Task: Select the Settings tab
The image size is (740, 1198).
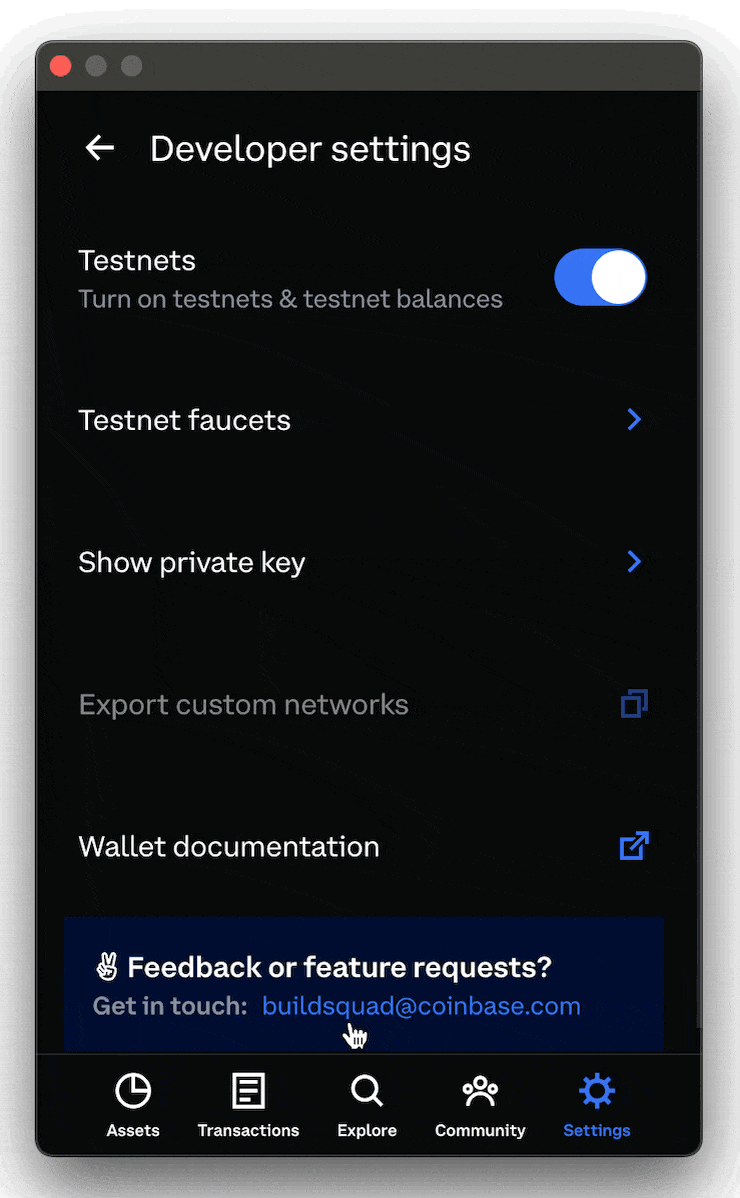Action: tap(596, 1106)
